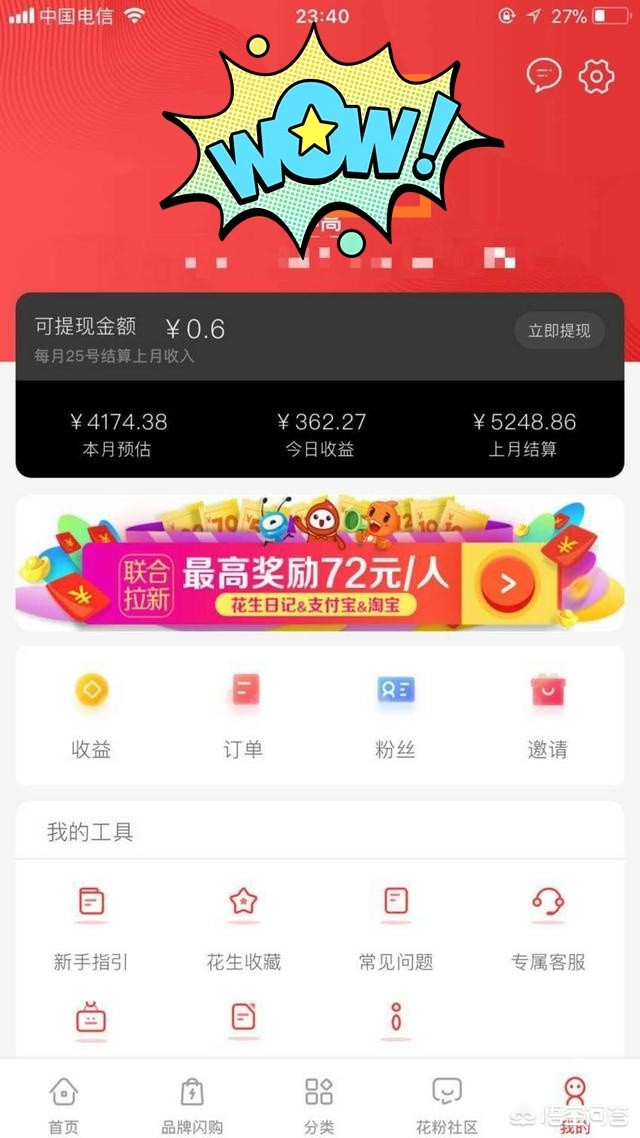
Task: View 订单 orders
Action: pyautogui.click(x=243, y=715)
